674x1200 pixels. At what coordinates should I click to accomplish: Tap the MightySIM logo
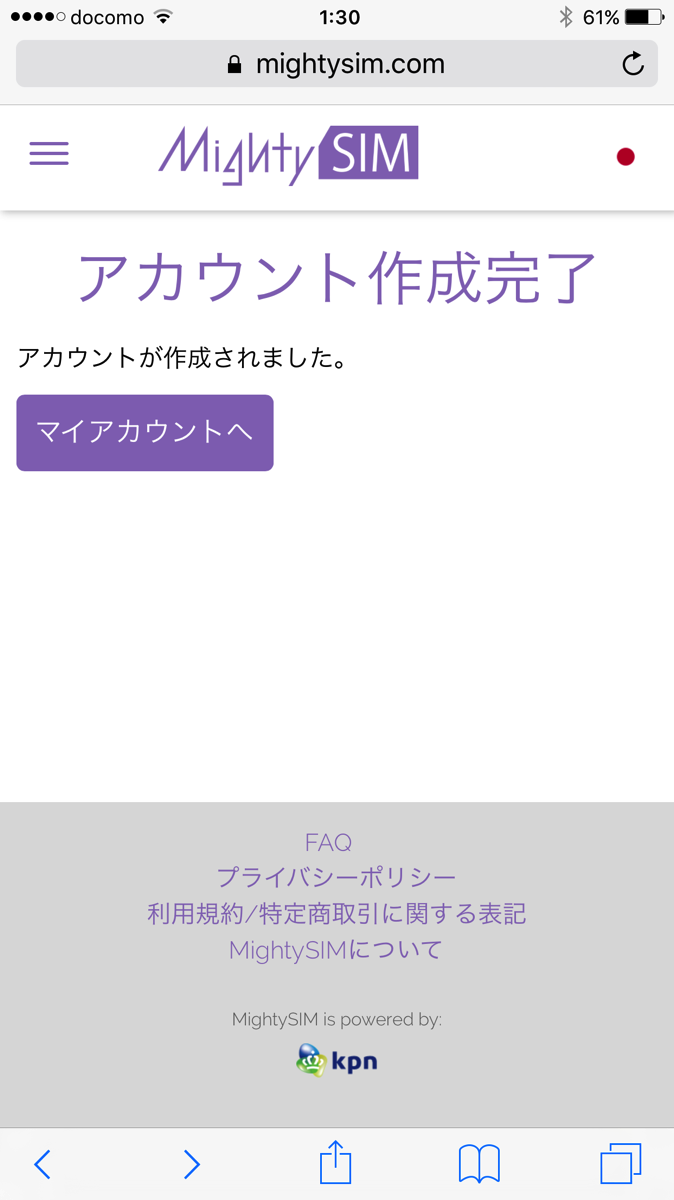pos(288,155)
